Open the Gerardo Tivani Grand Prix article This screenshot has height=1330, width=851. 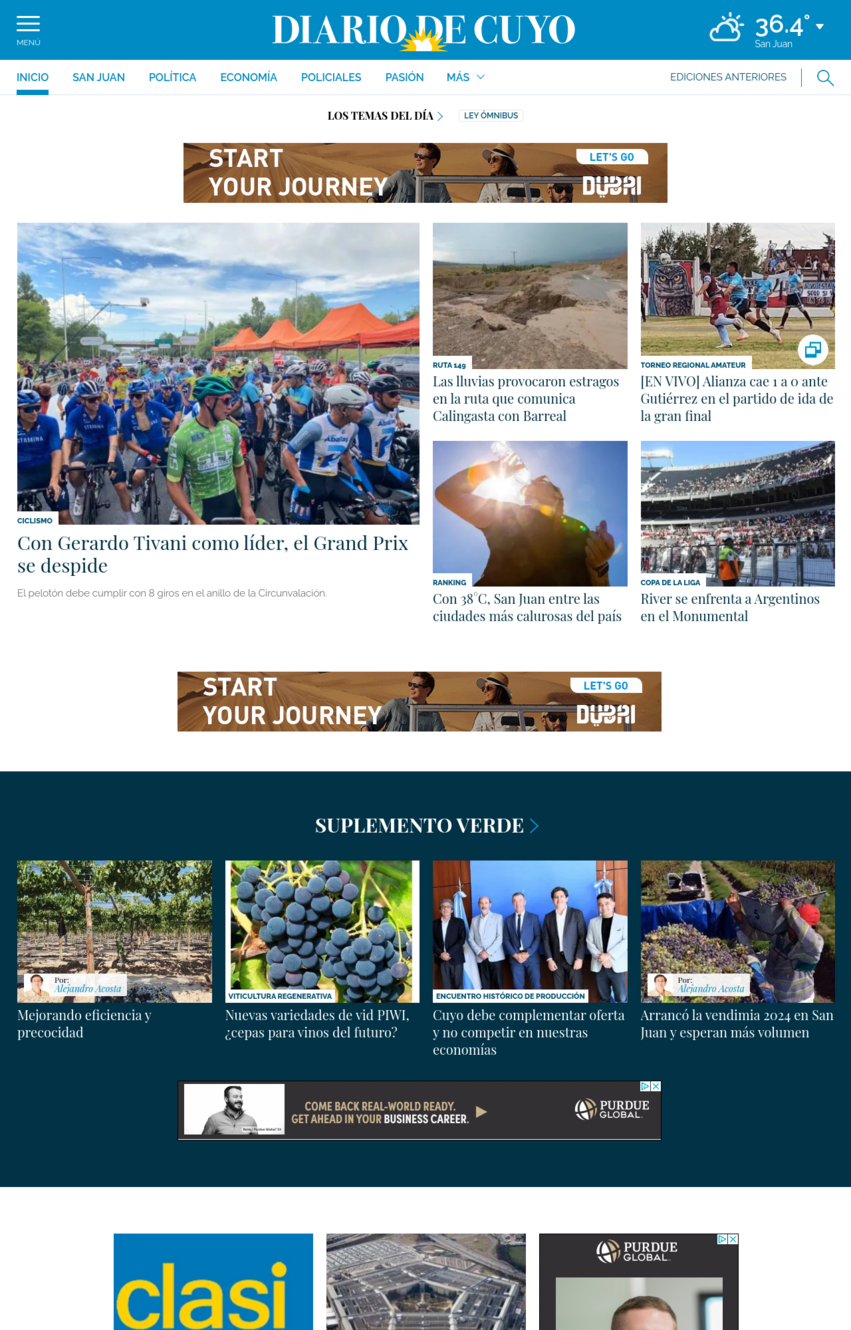tap(213, 554)
